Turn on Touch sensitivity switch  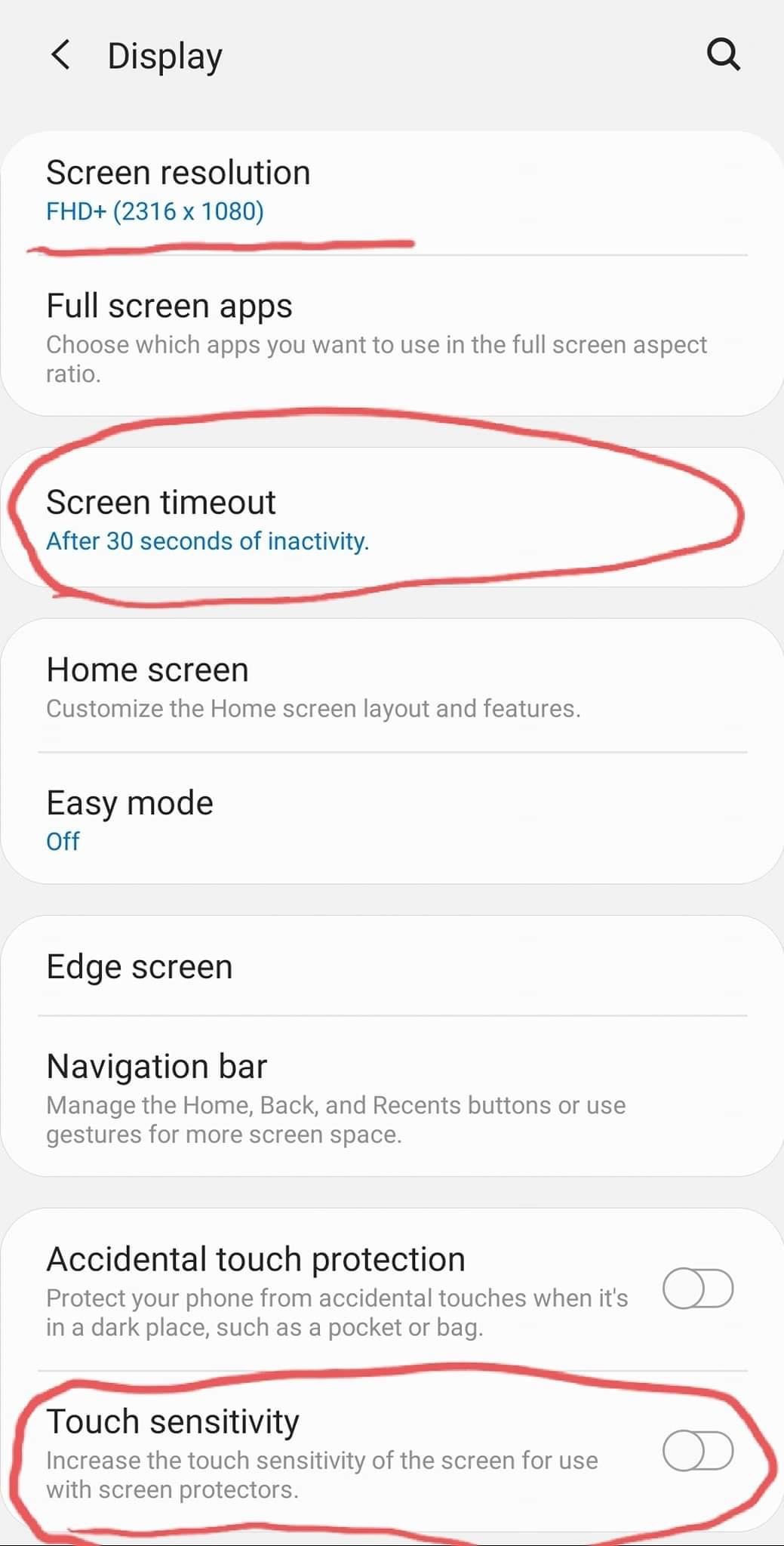coord(697,1451)
